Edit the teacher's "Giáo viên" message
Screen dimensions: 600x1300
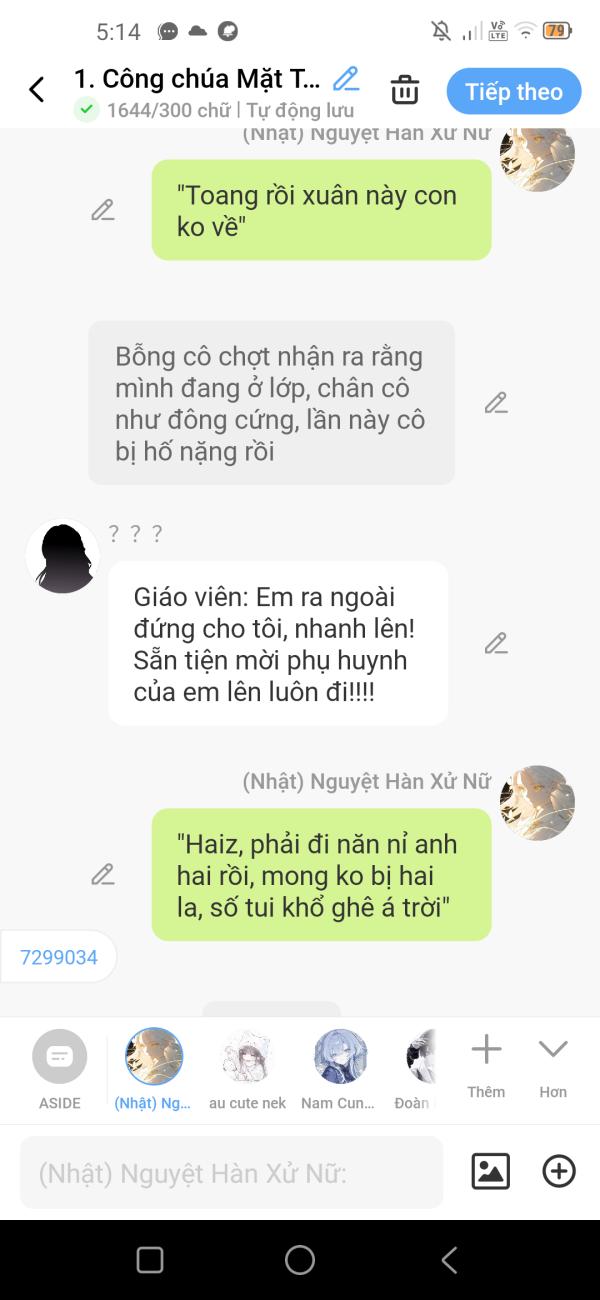coord(496,643)
